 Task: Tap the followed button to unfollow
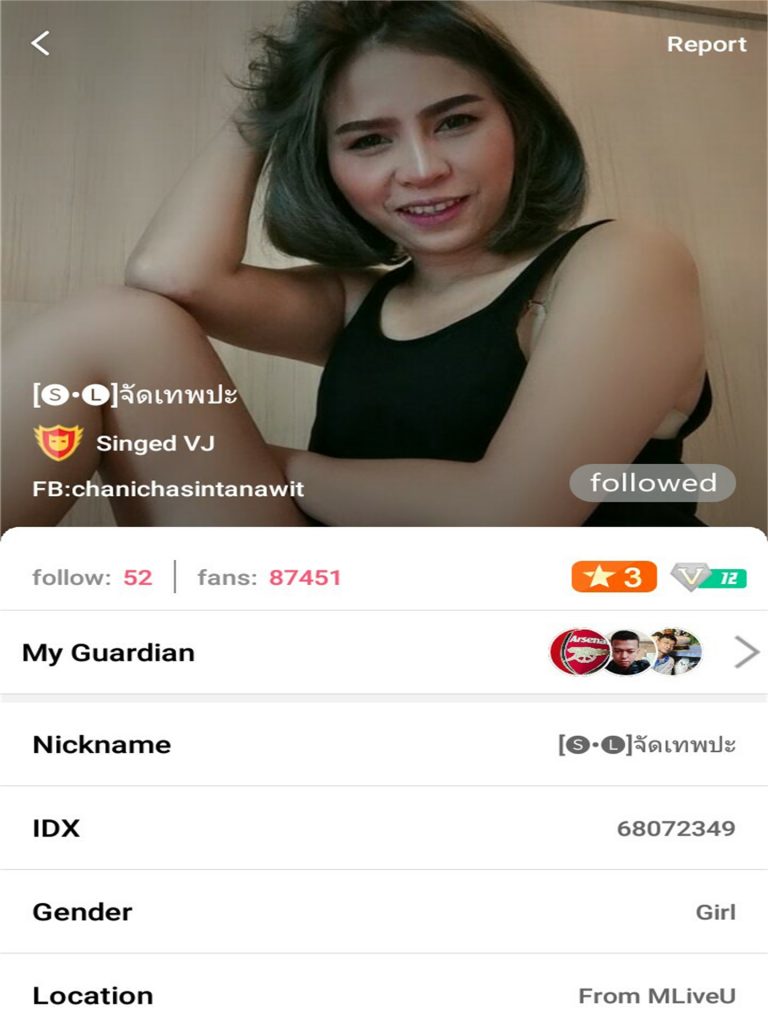tap(652, 483)
